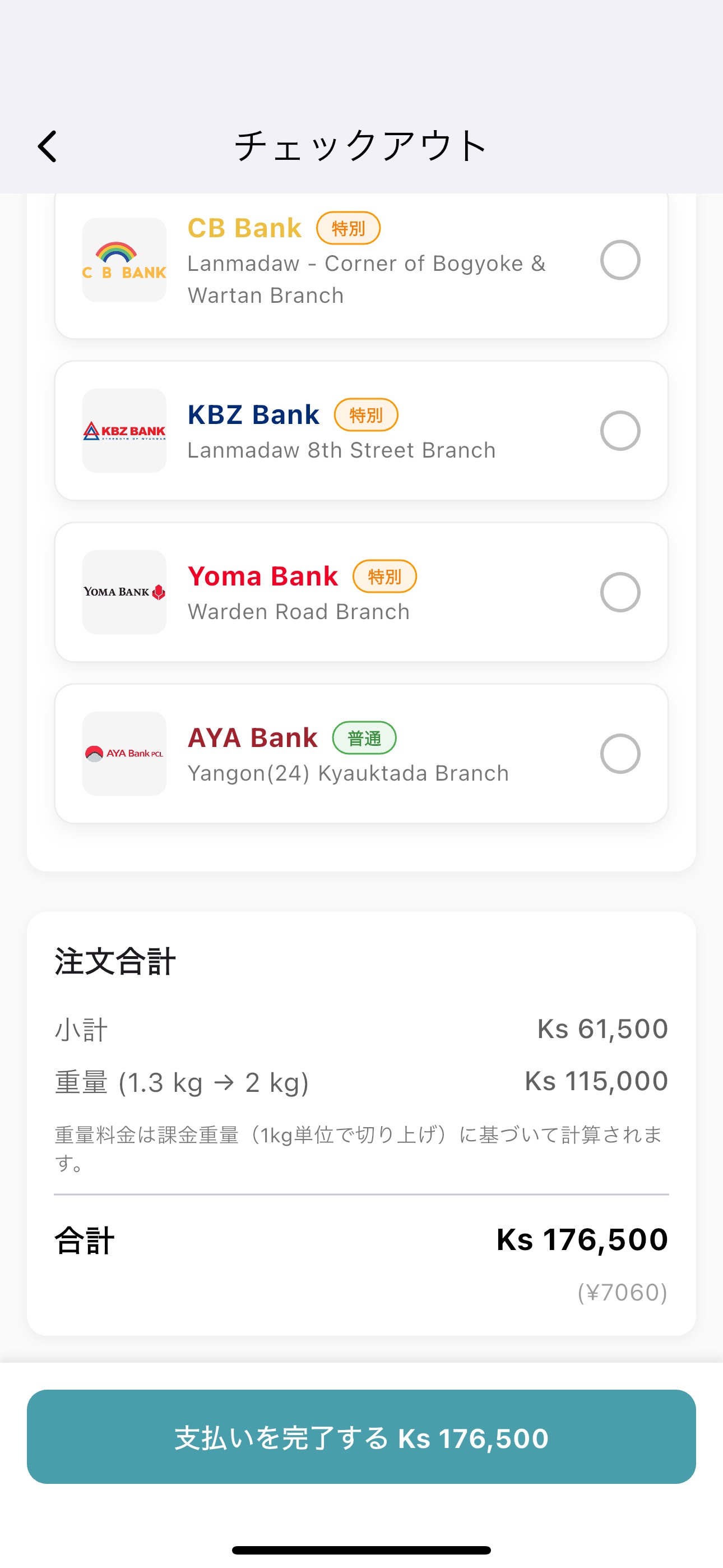Image resolution: width=723 pixels, height=1568 pixels.
Task: Tap the AYA Bank logo icon
Action: pos(123,753)
